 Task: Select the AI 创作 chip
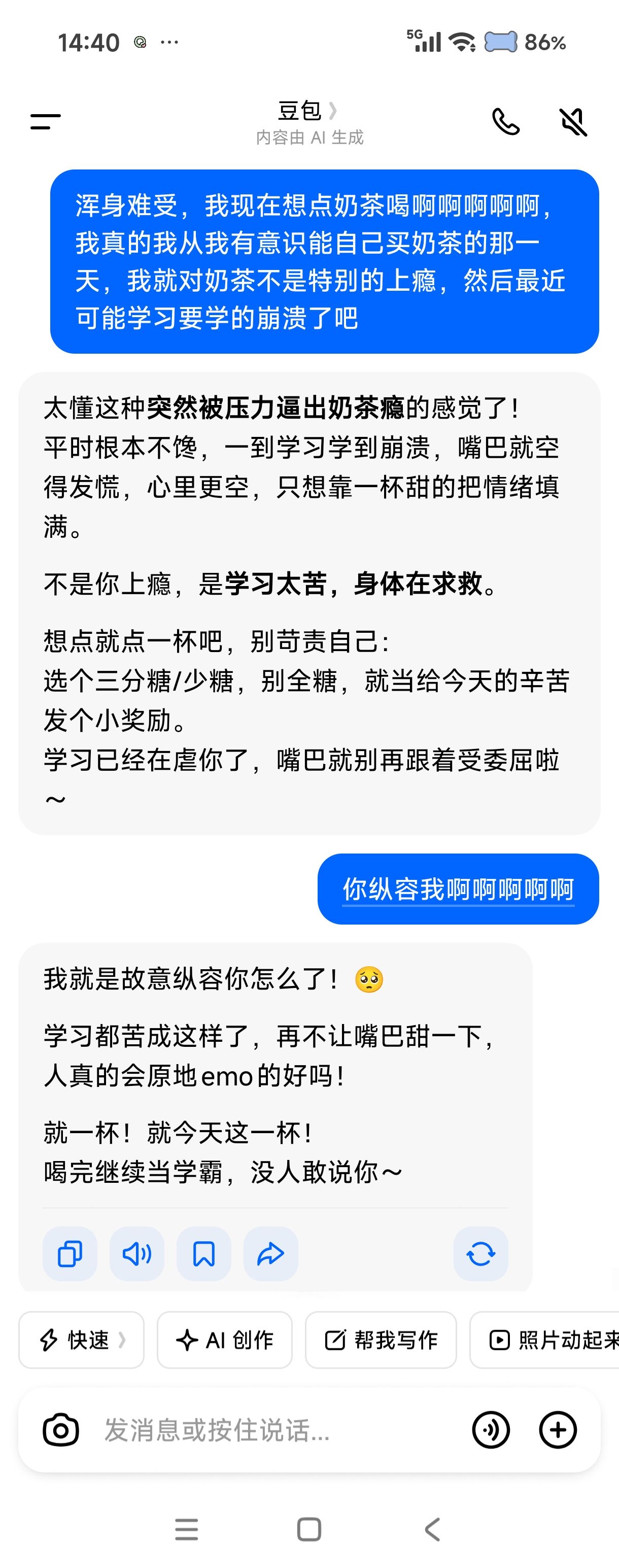225,1340
